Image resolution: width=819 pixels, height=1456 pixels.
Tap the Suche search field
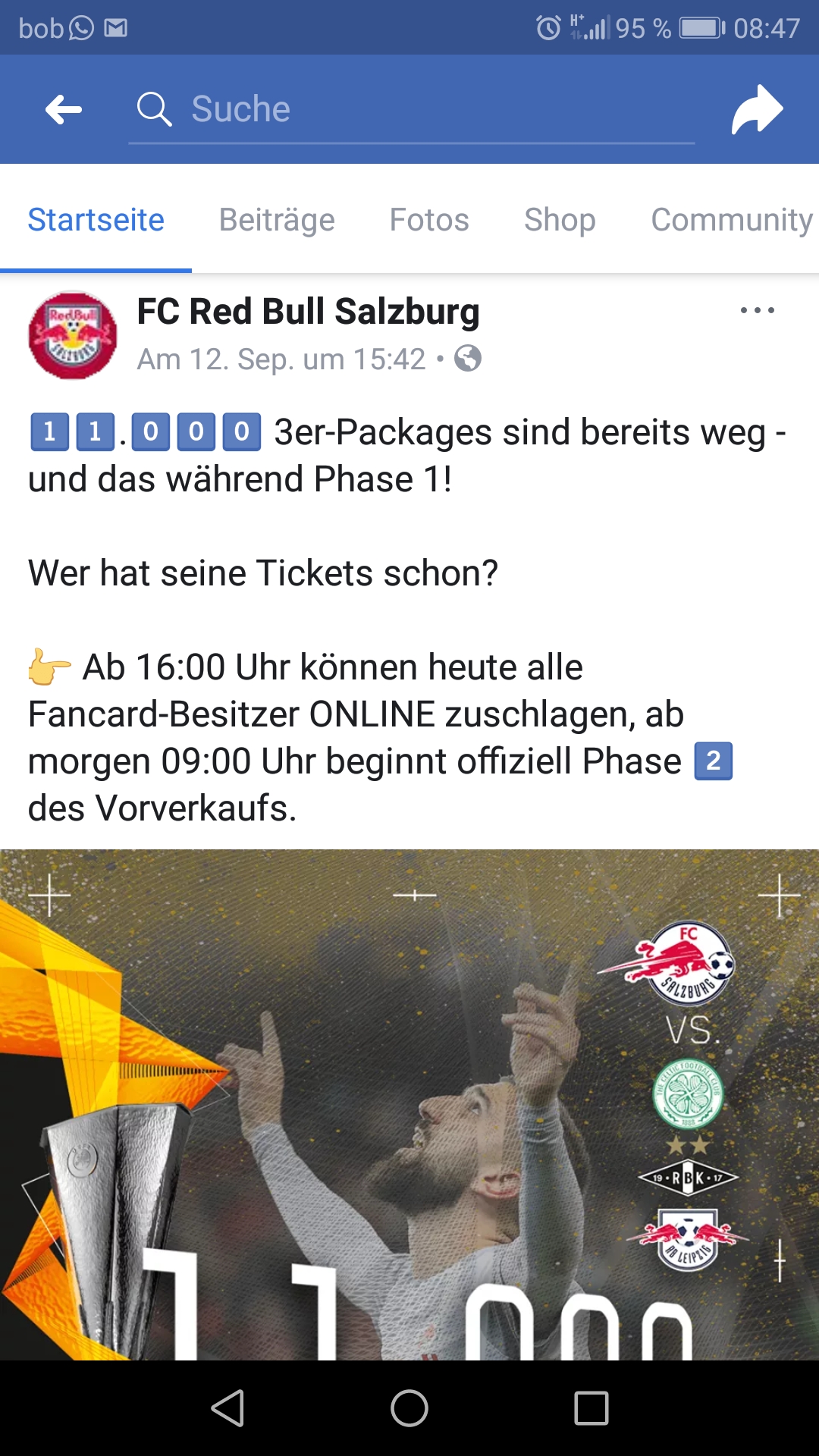pos(412,110)
